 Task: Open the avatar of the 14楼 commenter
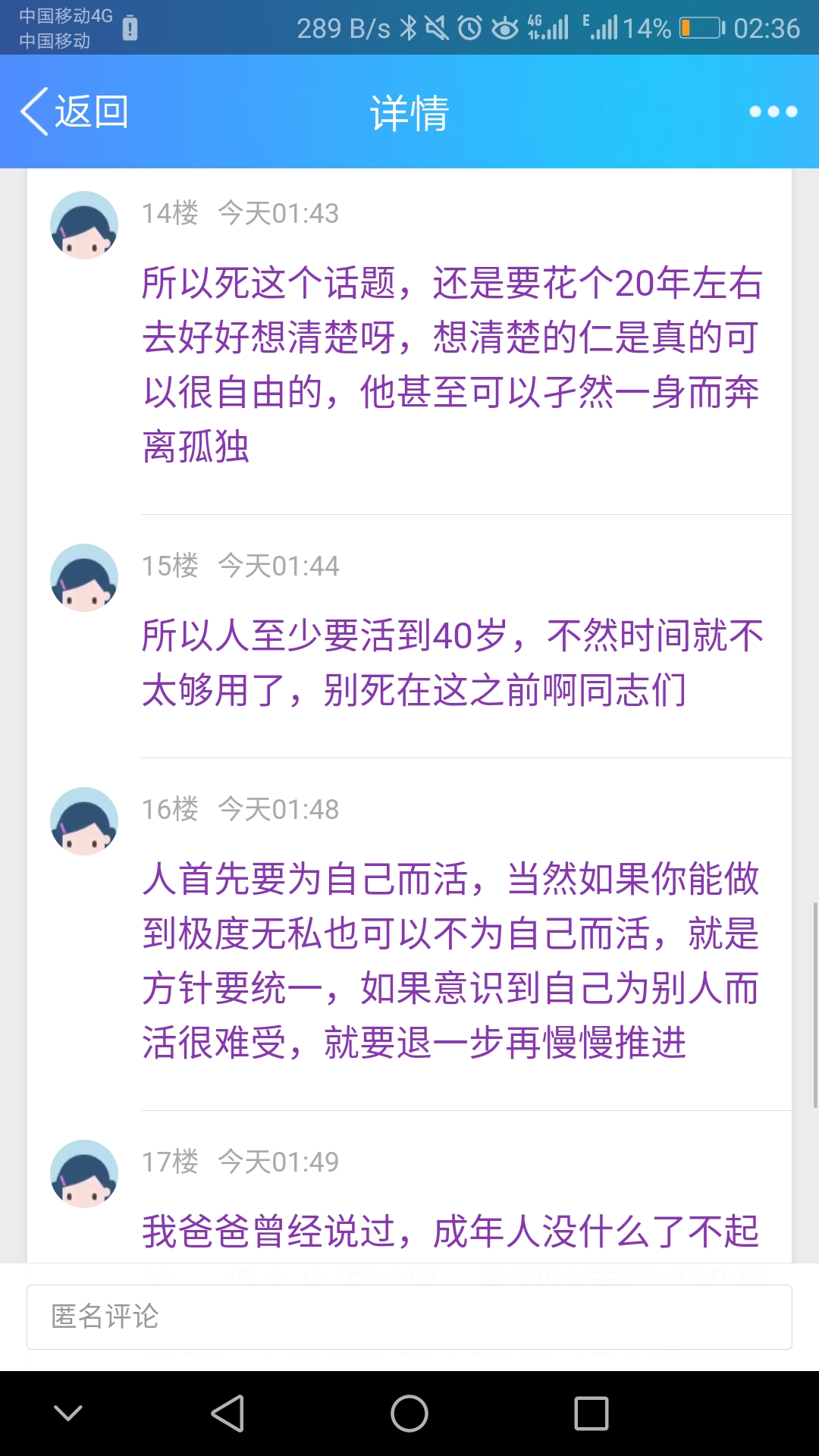[x=84, y=225]
